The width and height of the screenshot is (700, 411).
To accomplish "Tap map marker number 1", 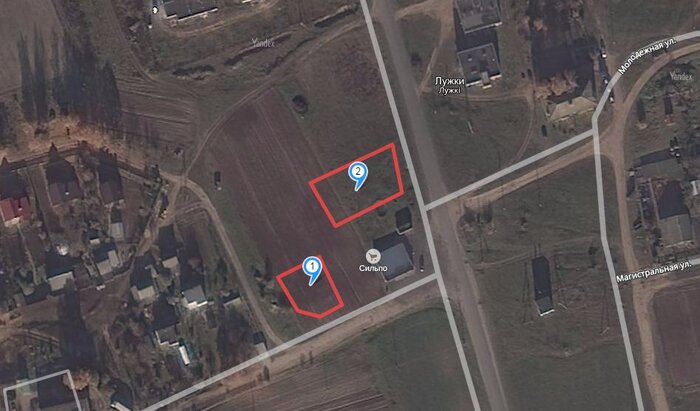I will tap(311, 268).
